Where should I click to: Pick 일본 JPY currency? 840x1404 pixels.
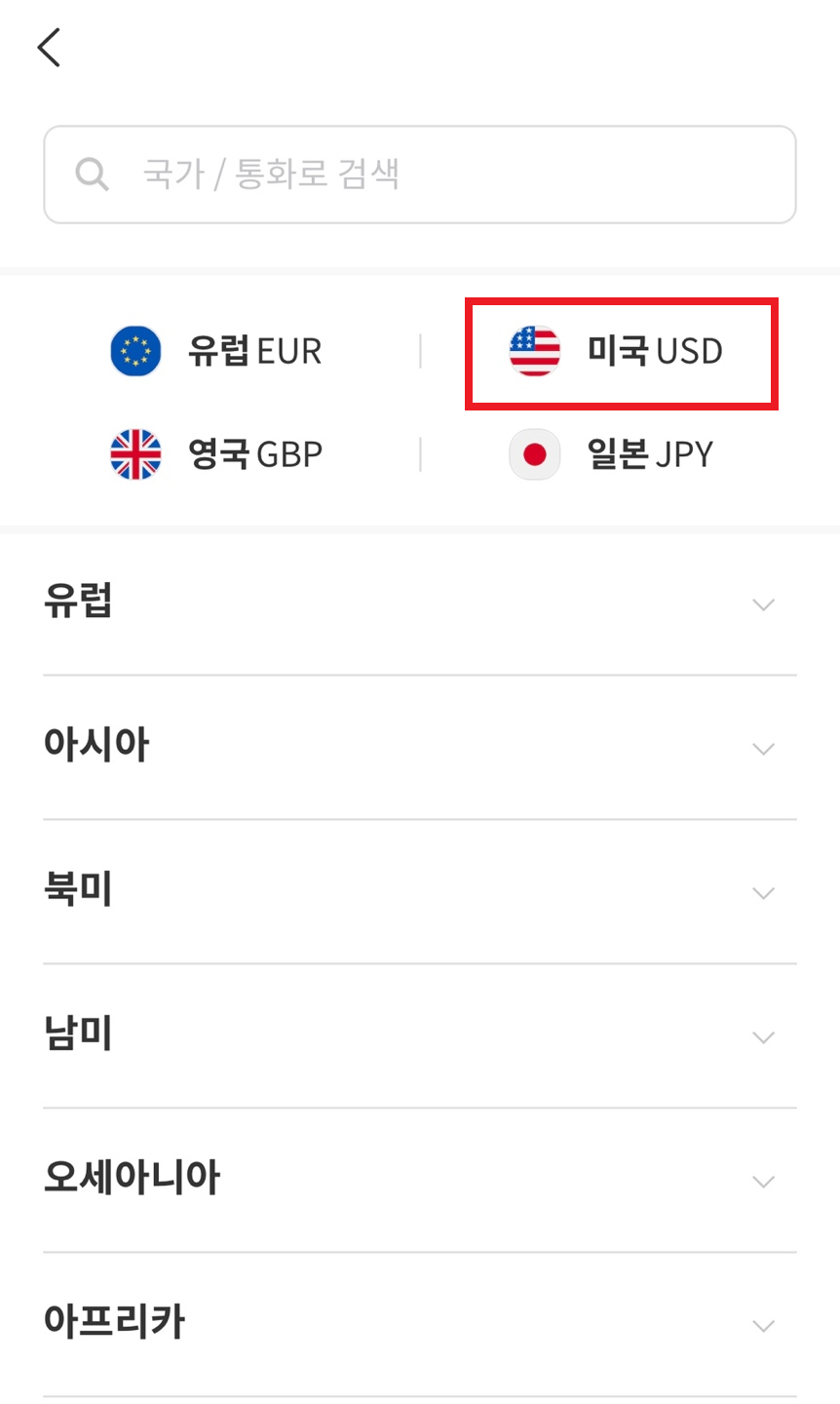point(612,454)
